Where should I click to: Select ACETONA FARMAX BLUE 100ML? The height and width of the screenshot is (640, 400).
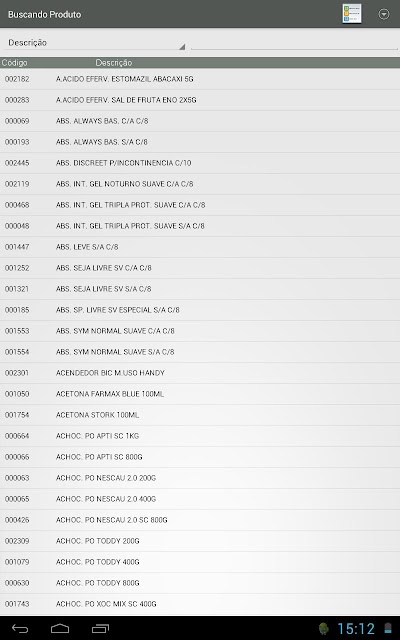pyautogui.click(x=200, y=394)
